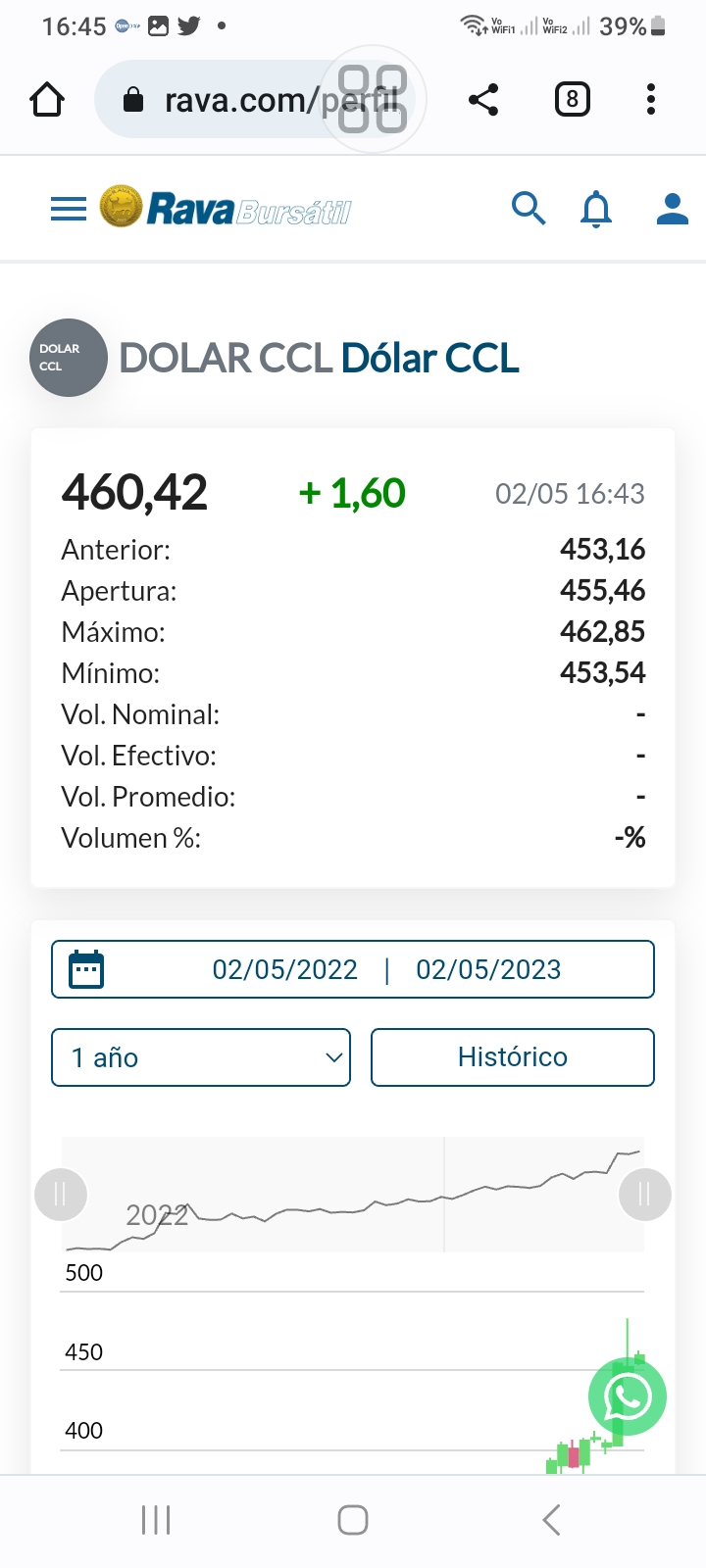Share this page from the browser
The height and width of the screenshot is (1568, 706).
click(x=483, y=100)
